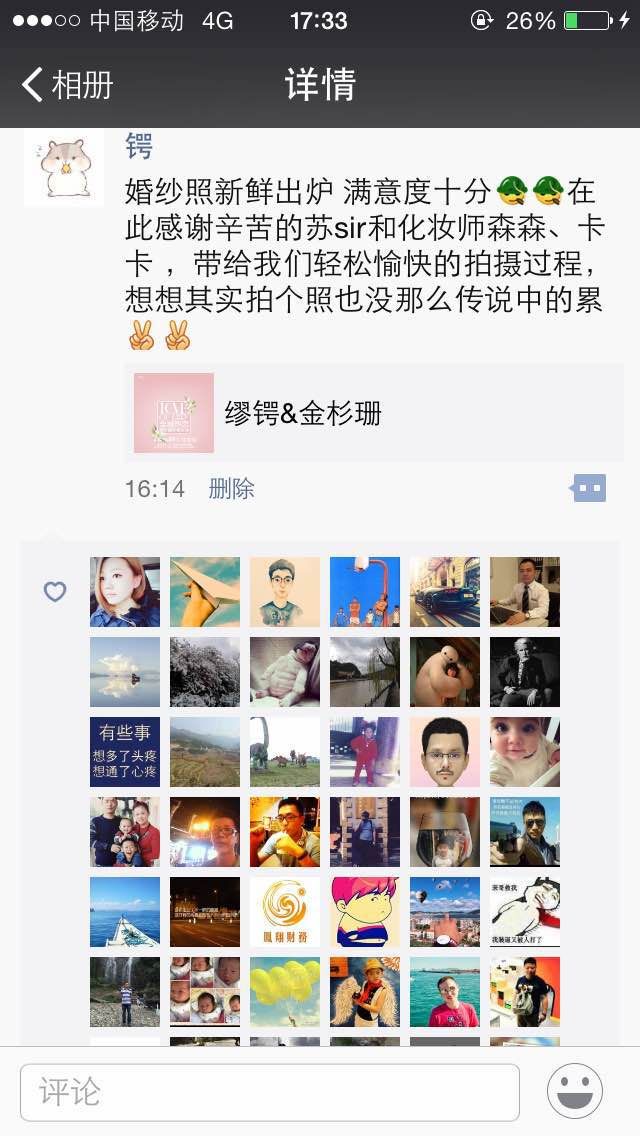The width and height of the screenshot is (640, 1136).
Task: Open the Baymax avatar profile
Action: coord(445,672)
